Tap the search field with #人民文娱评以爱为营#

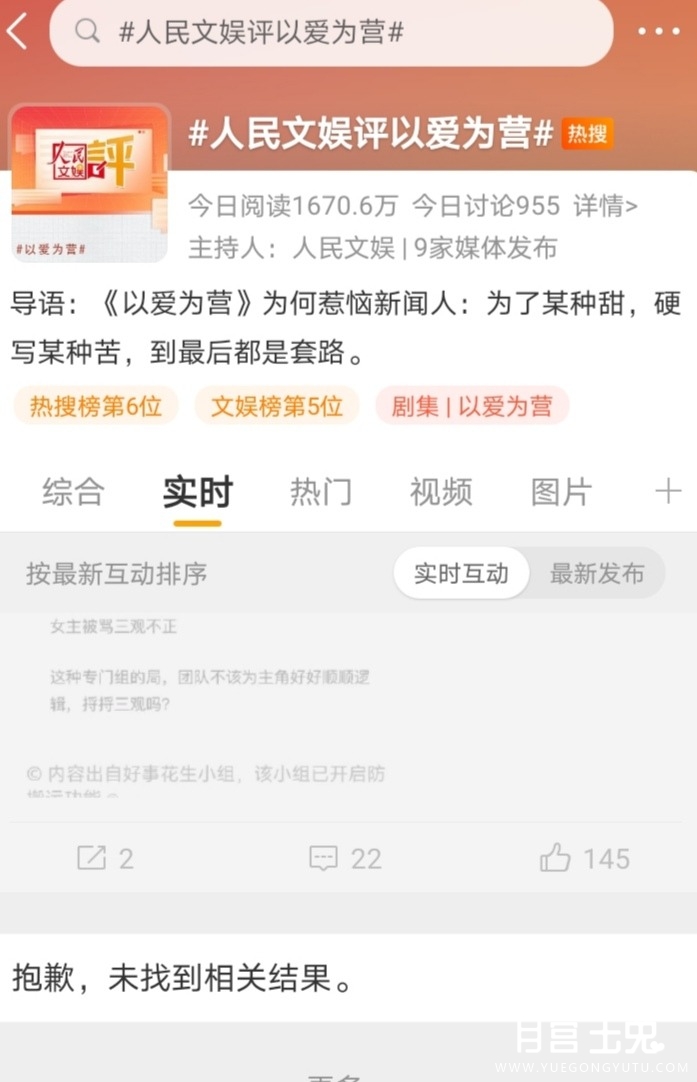330,32
